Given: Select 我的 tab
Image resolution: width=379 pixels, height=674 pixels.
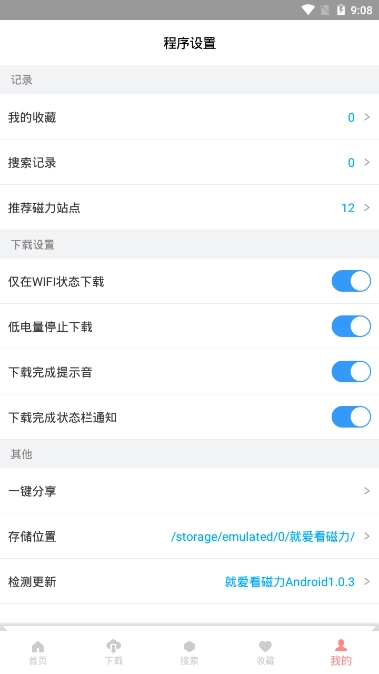Looking at the screenshot, I should 341,653.
